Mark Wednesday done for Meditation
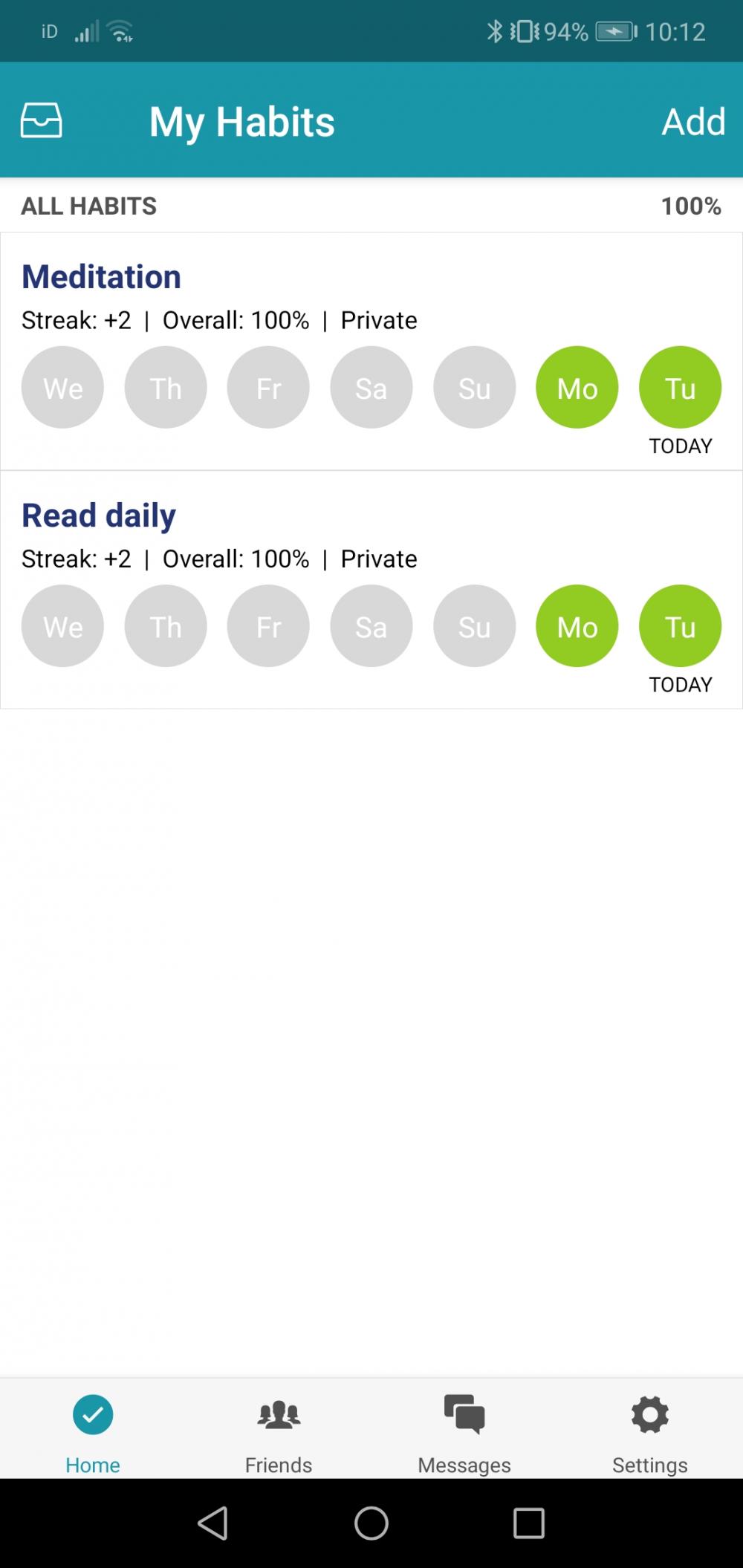 [62, 387]
